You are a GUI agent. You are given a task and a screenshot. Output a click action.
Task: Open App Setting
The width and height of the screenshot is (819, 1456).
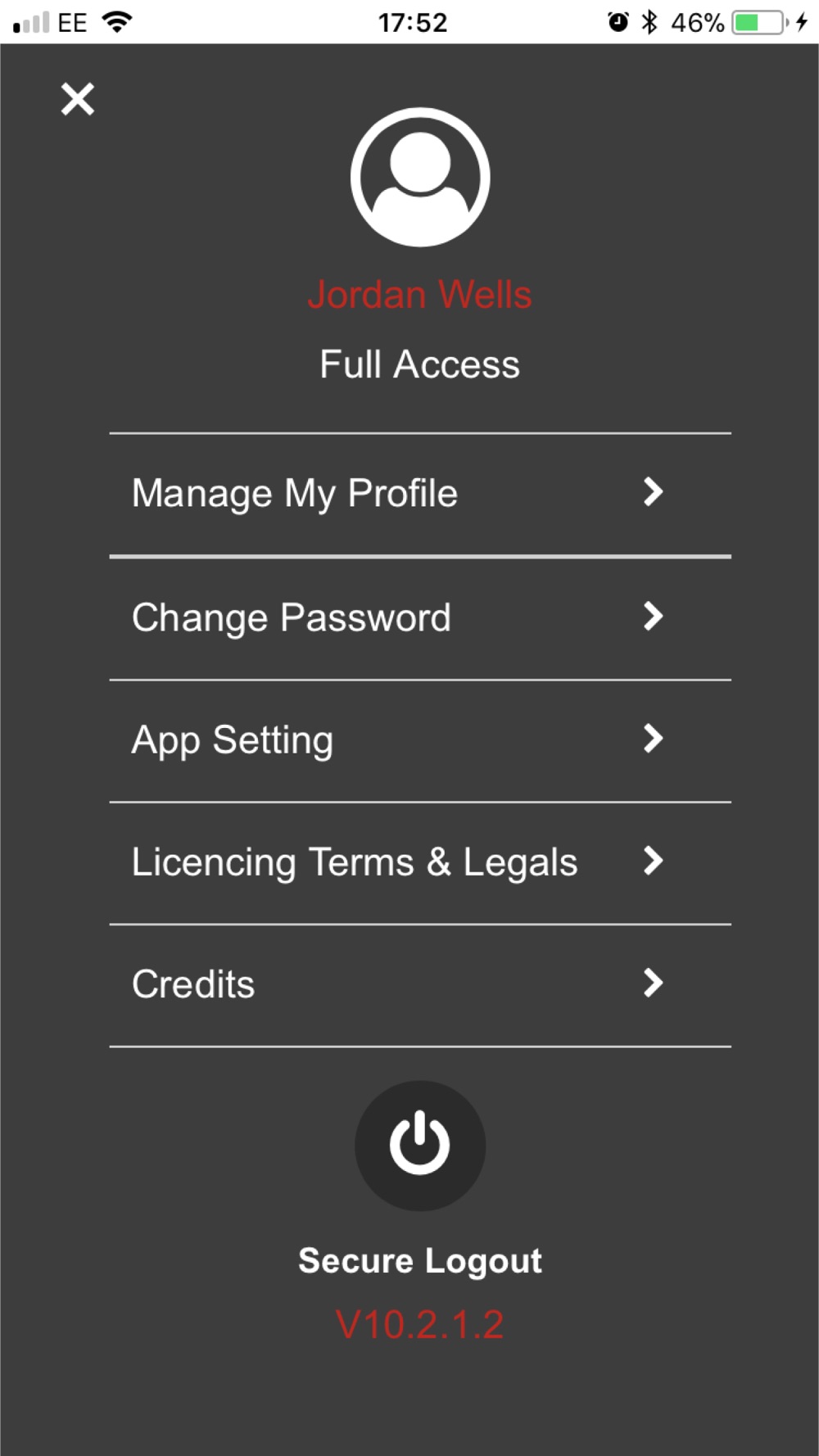[420, 740]
